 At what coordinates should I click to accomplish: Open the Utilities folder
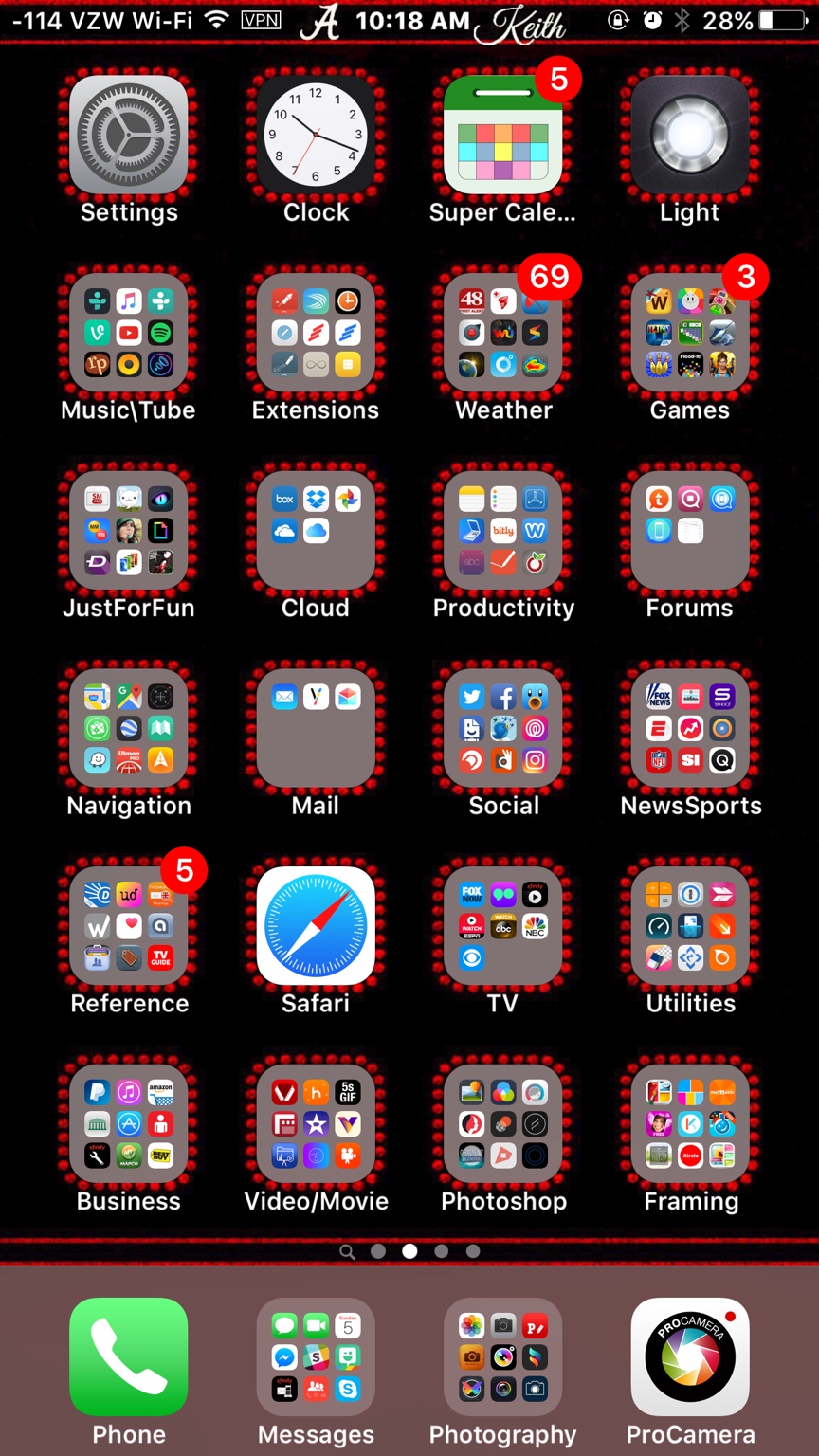coord(690,925)
